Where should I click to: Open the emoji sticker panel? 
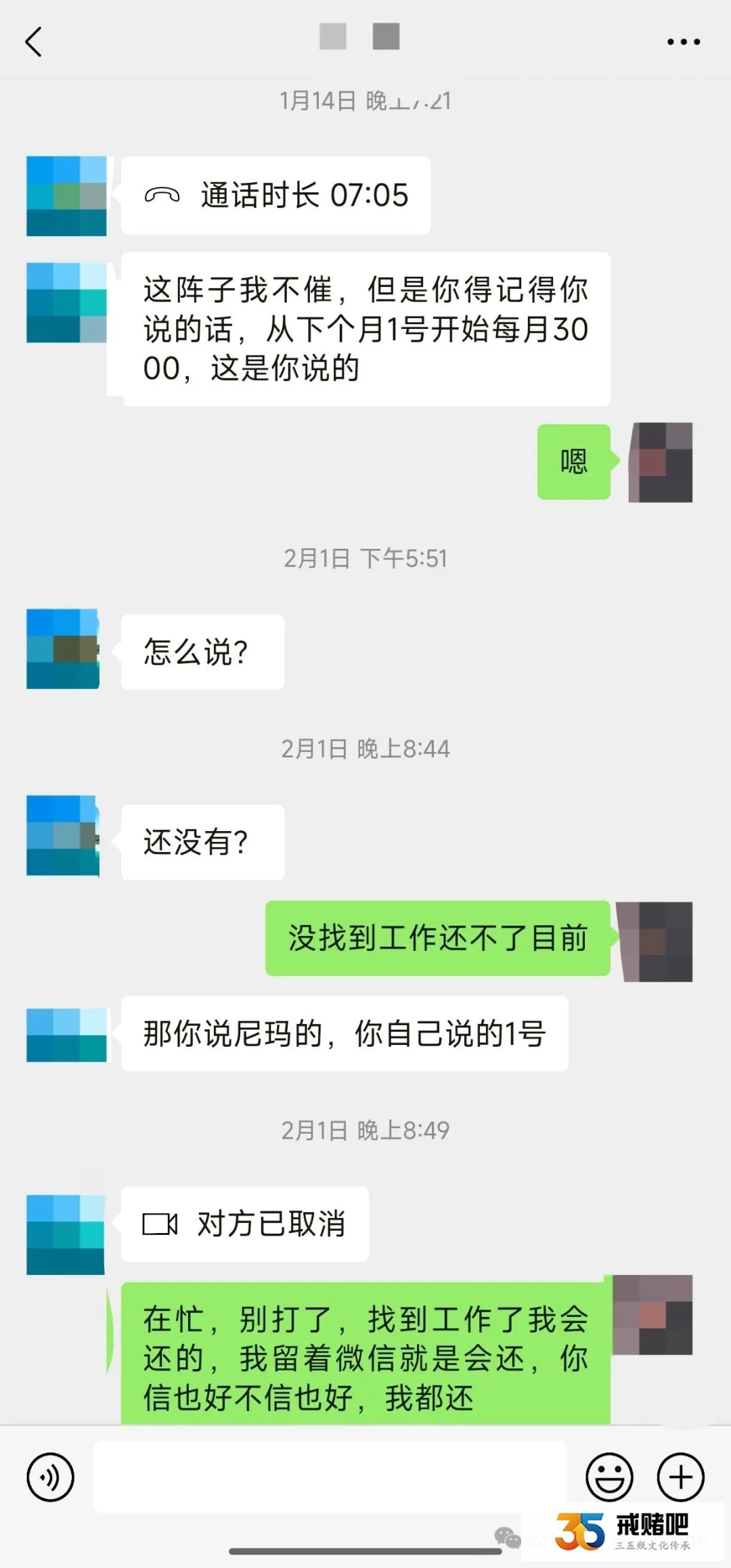pos(609,1477)
